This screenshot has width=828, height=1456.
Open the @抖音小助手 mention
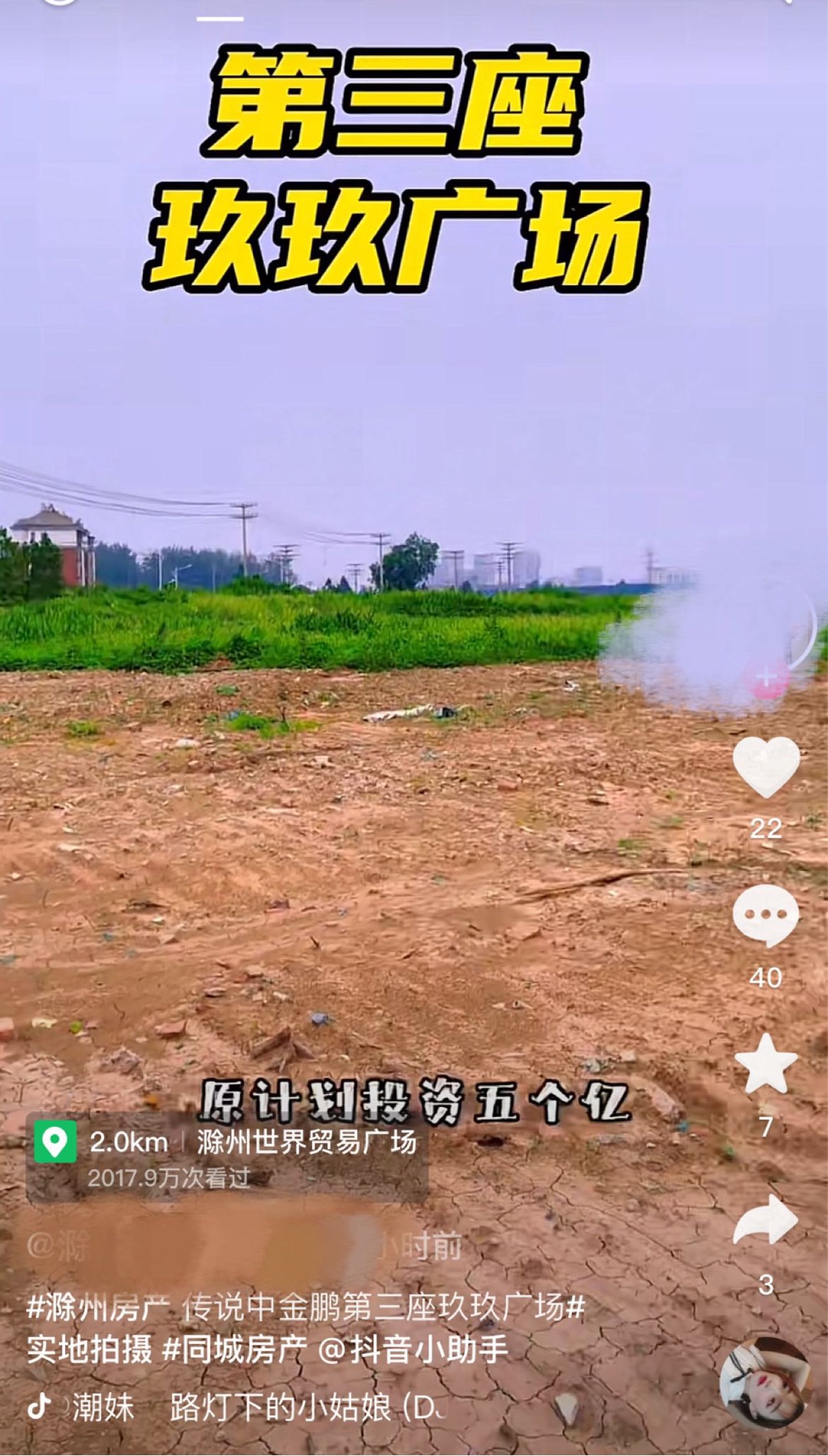[x=412, y=1349]
